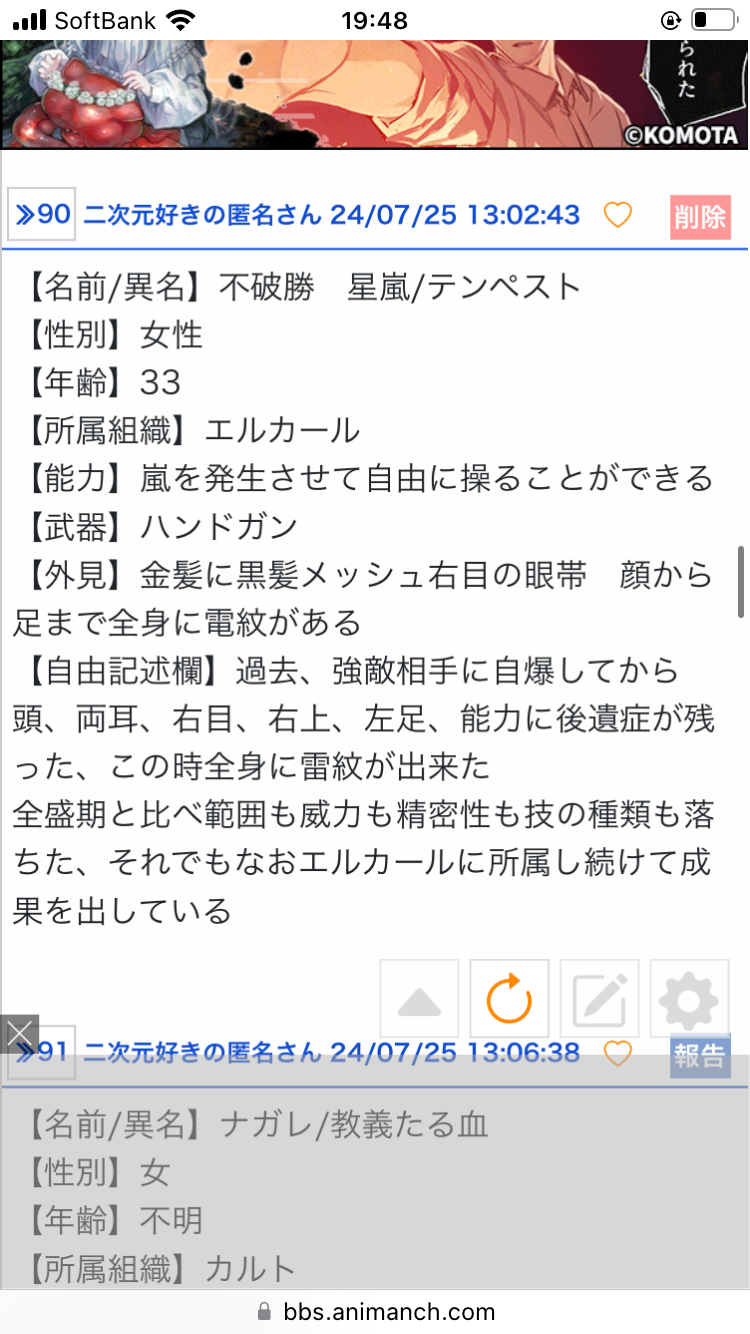750x1334 pixels.
Task: Like post 90 with the heart icon
Action: tap(618, 215)
